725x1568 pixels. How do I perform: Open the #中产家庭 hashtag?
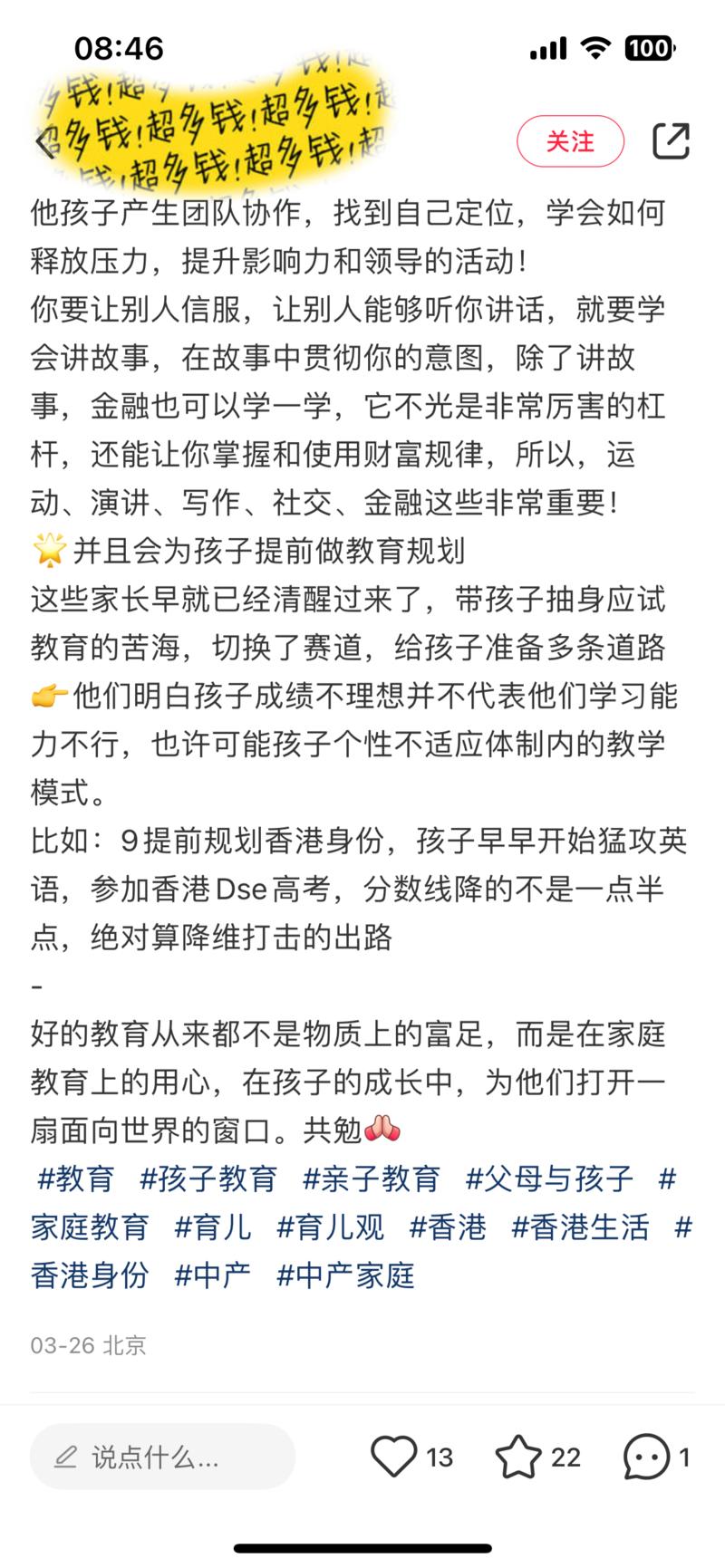(x=345, y=1275)
